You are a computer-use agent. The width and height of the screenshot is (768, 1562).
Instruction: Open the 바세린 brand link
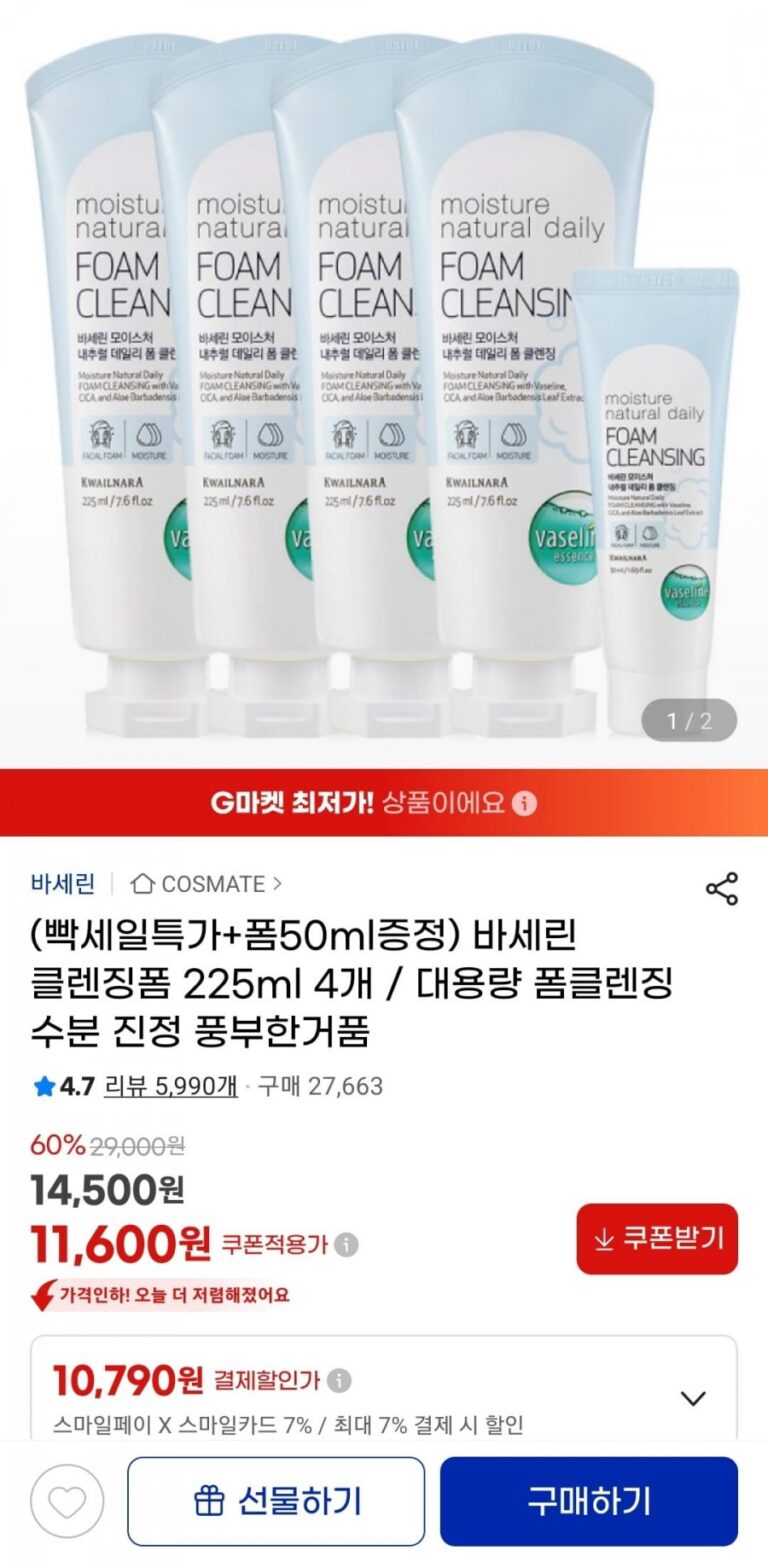pyautogui.click(x=62, y=884)
